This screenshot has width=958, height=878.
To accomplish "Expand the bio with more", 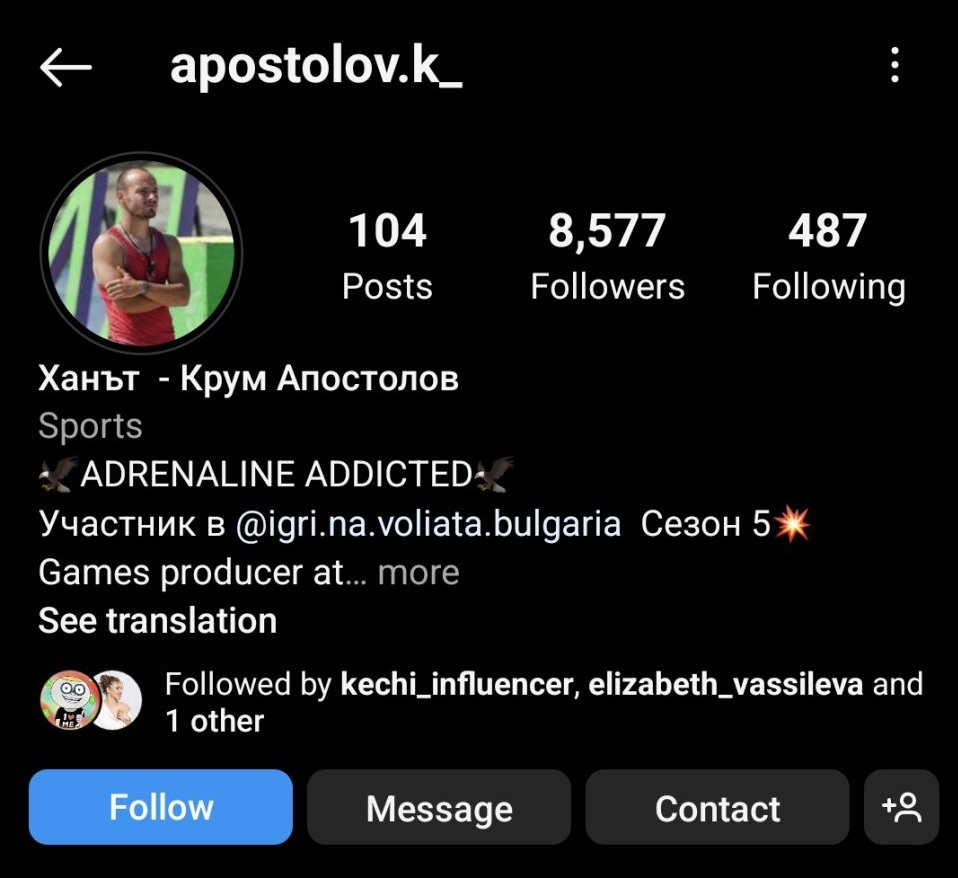I will (x=418, y=573).
